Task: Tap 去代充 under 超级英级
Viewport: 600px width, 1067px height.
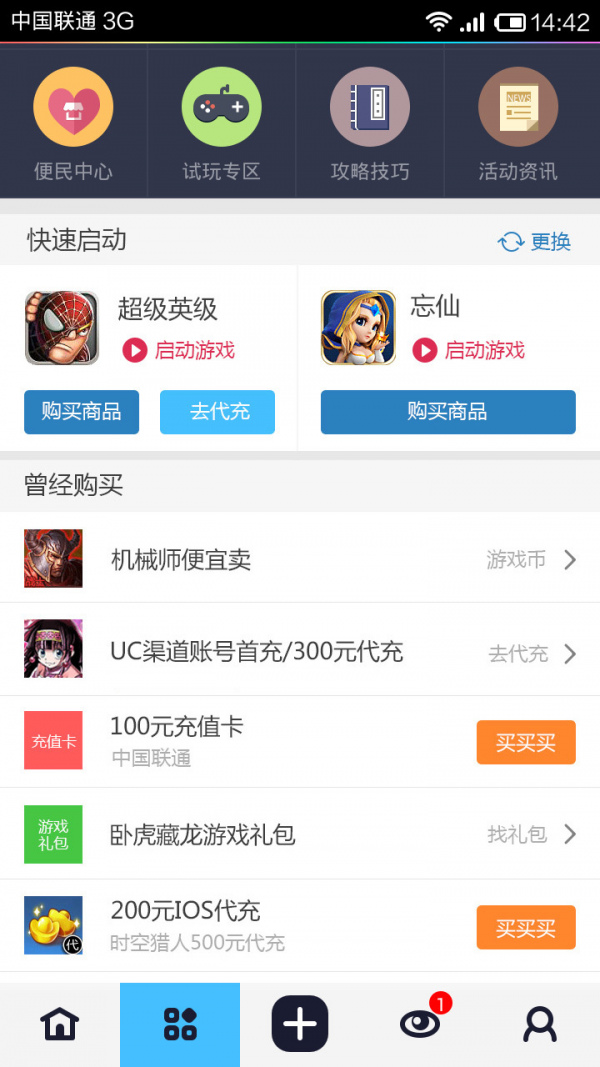Action: 217,412
